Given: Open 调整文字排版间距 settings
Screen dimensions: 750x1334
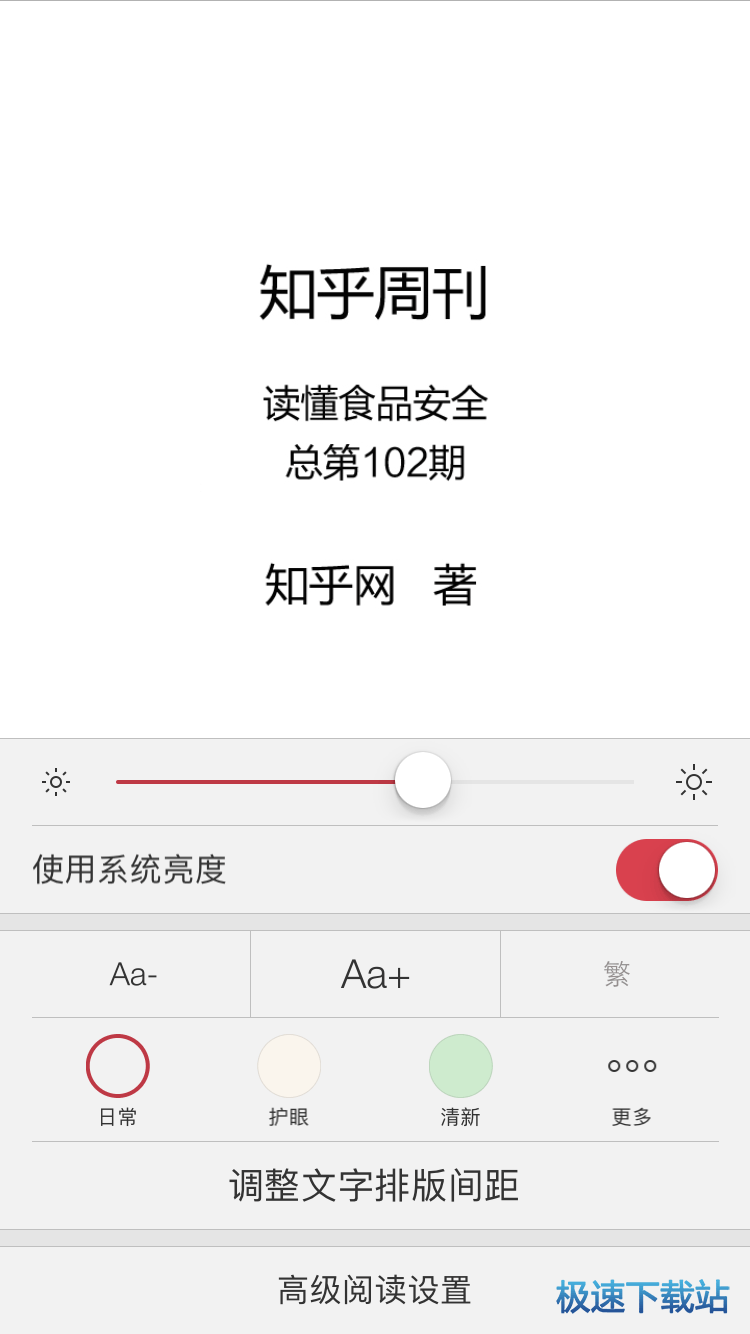Looking at the screenshot, I should pos(375,1186).
